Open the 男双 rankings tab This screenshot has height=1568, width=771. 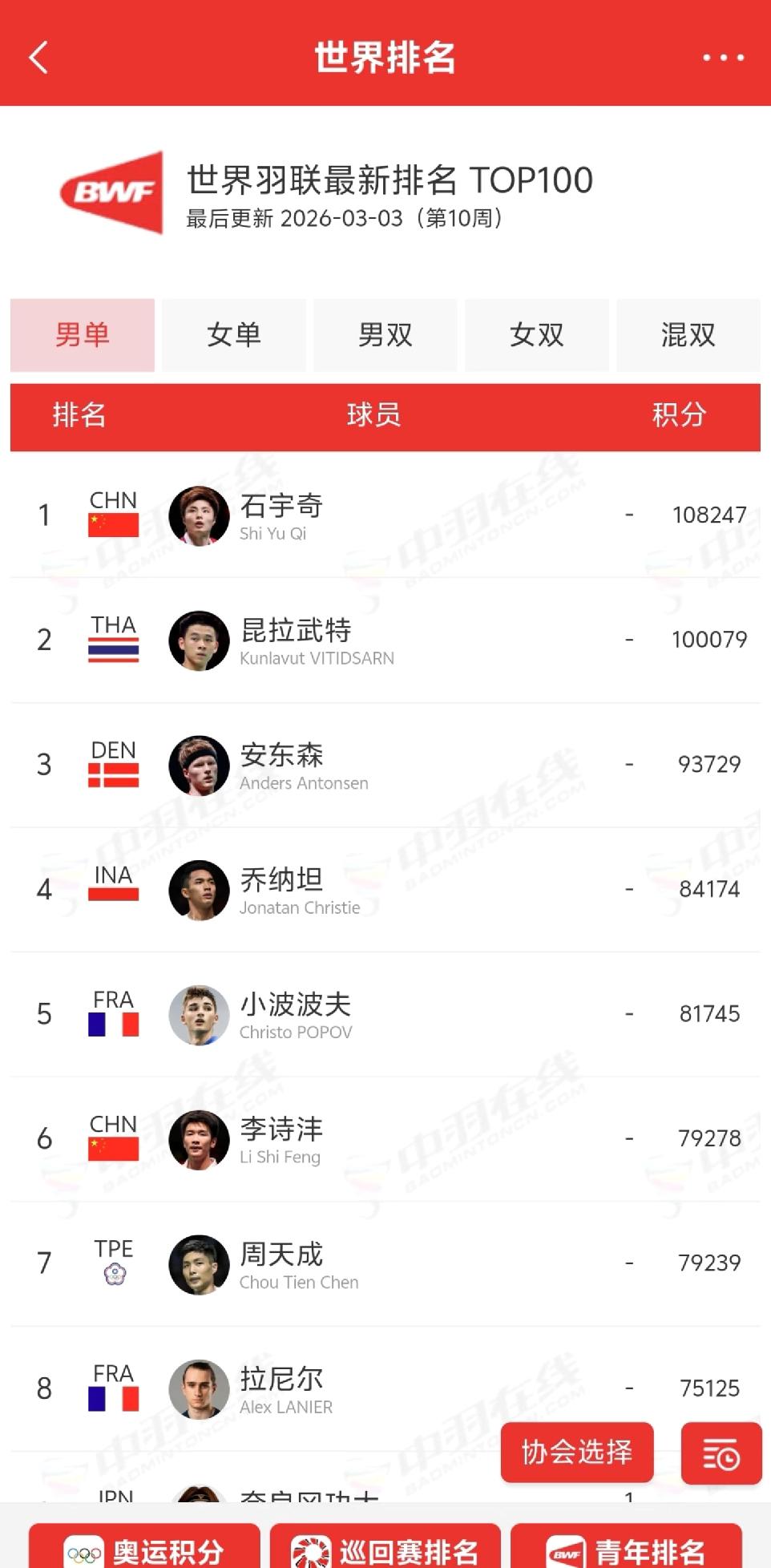pos(385,336)
